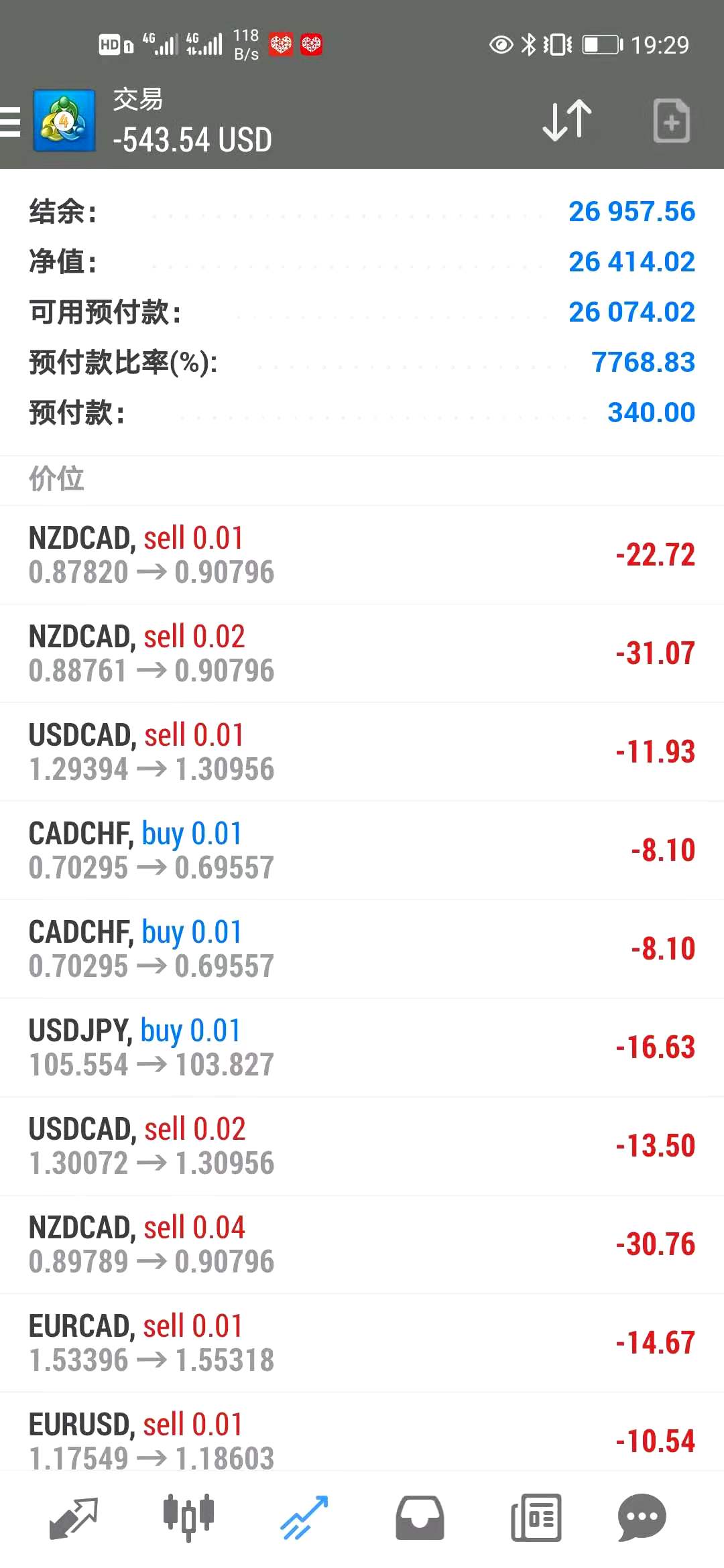This screenshot has width=724, height=1568.
Task: Open the side drawer menu
Action: tap(11, 121)
